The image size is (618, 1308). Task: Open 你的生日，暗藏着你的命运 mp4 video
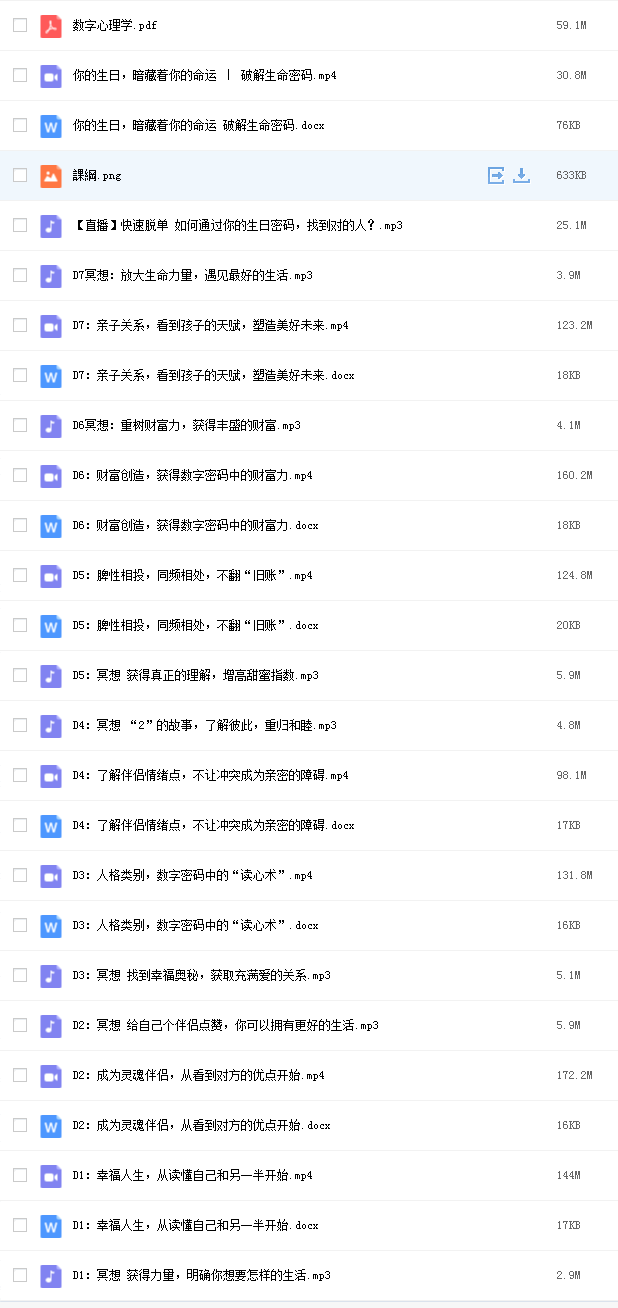[205, 75]
